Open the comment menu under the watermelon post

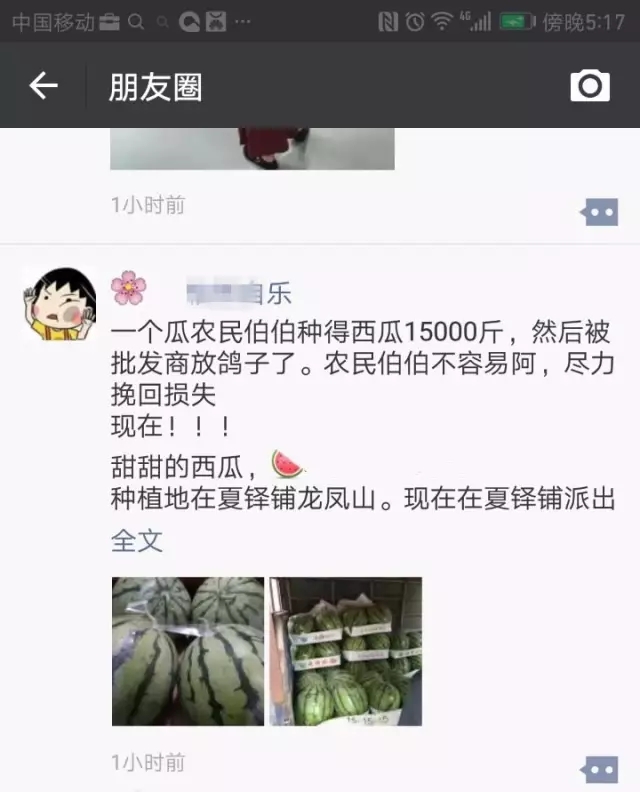[600, 768]
